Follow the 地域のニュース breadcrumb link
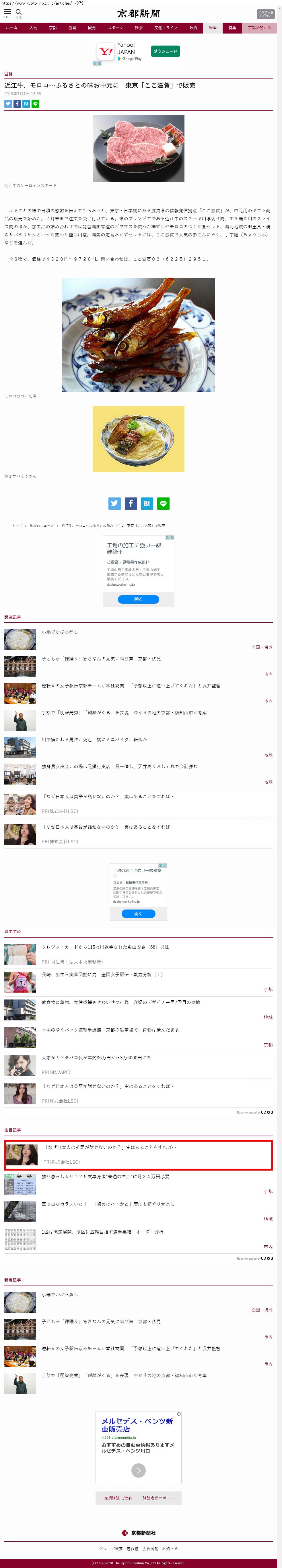282x1568 pixels. point(42,525)
